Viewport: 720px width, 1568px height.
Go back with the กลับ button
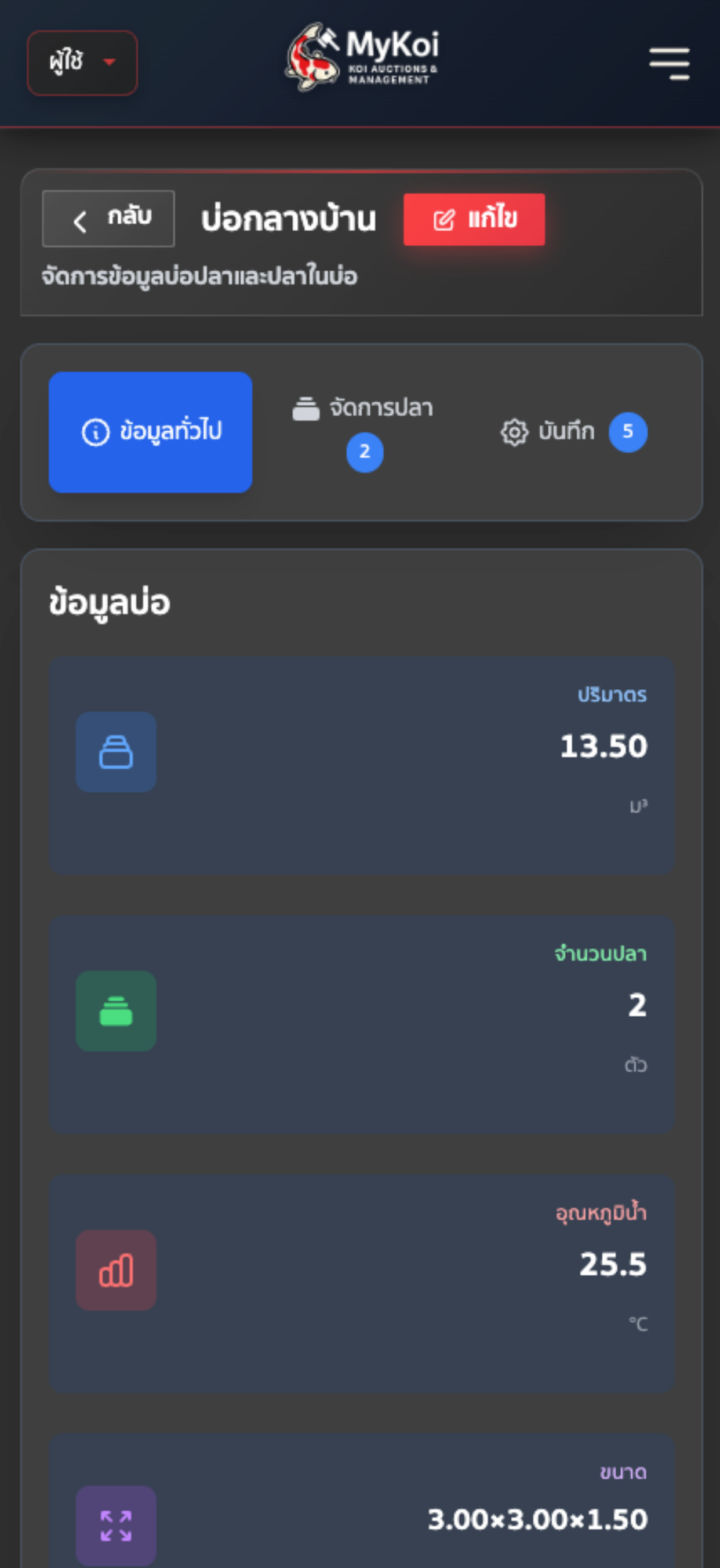click(x=108, y=219)
